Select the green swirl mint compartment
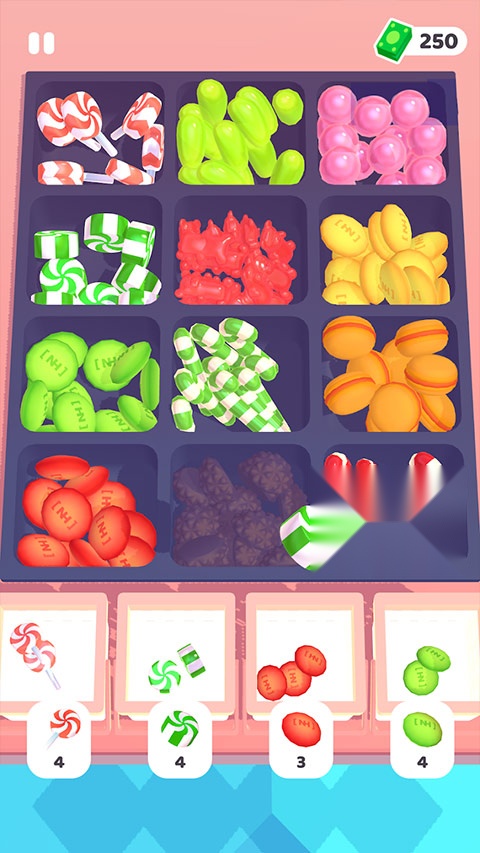 point(95,251)
